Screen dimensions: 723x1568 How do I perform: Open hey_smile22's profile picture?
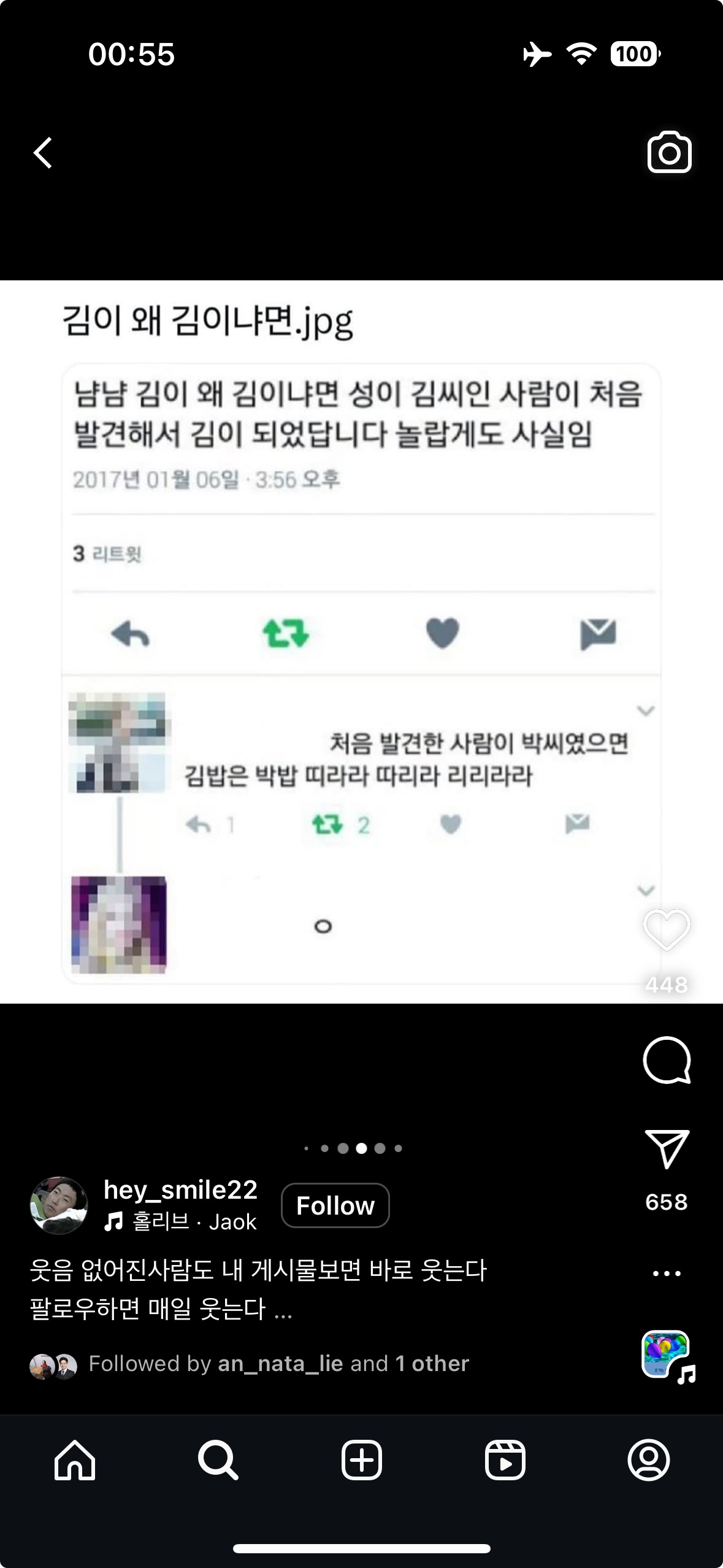[59, 1205]
